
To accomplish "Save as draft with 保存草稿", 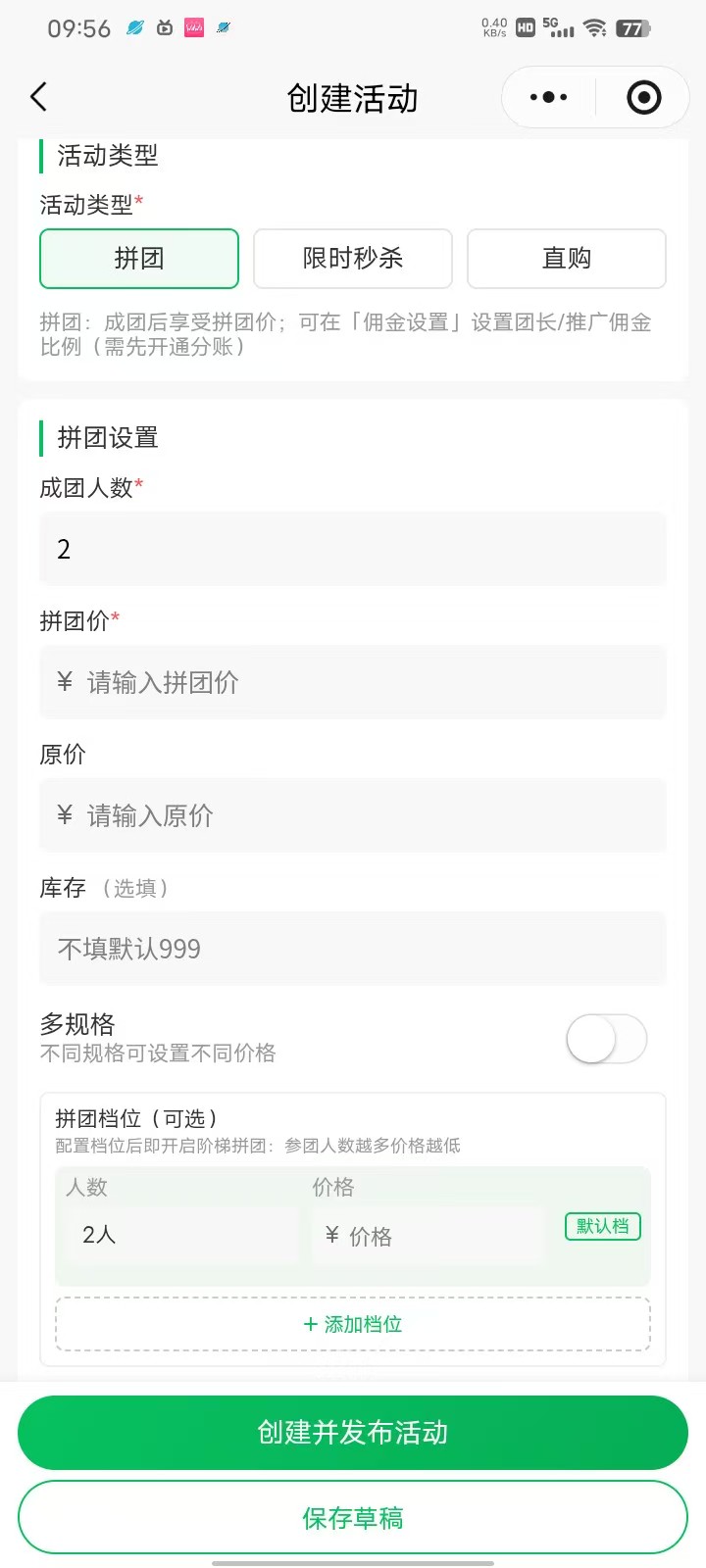I will coord(353,1518).
